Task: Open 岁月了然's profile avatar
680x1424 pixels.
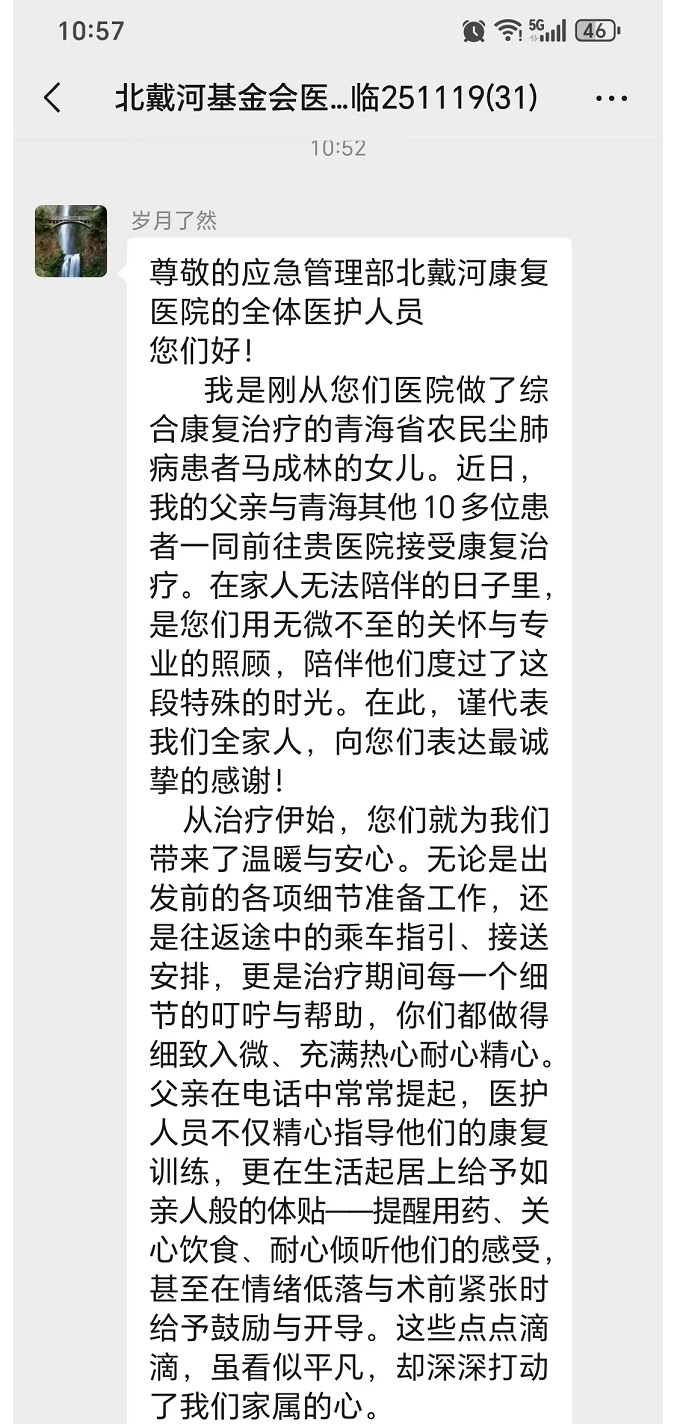Action: pyautogui.click(x=71, y=241)
